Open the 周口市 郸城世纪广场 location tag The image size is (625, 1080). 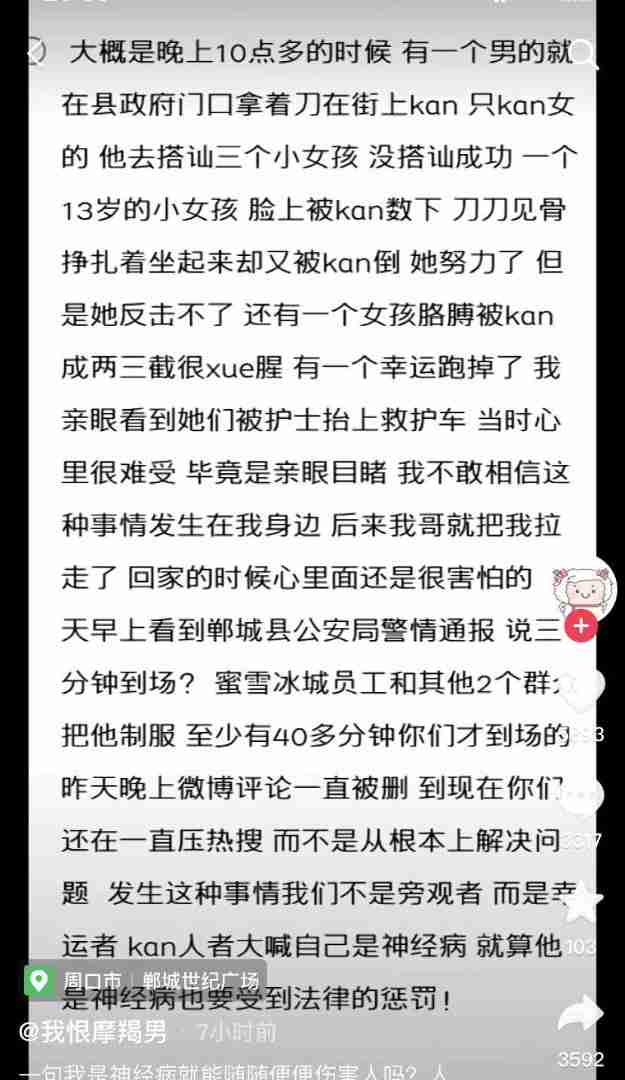click(146, 980)
